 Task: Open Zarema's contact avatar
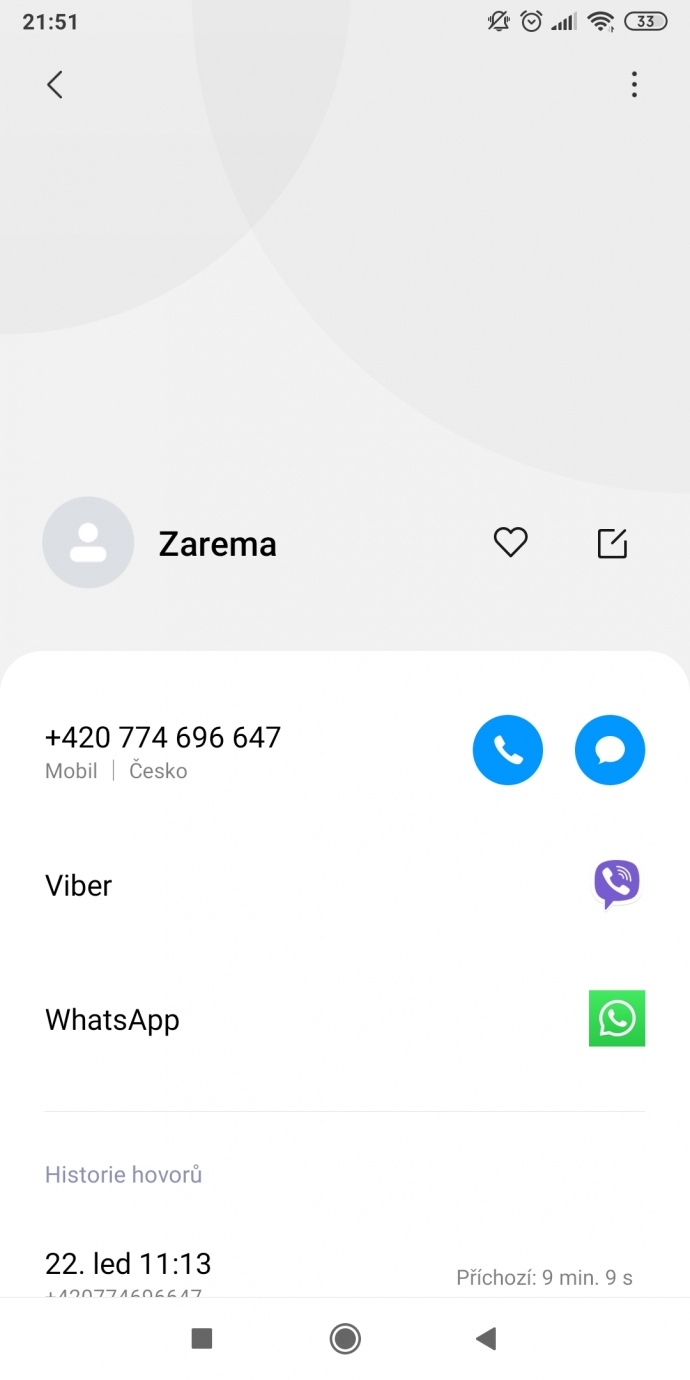(88, 542)
